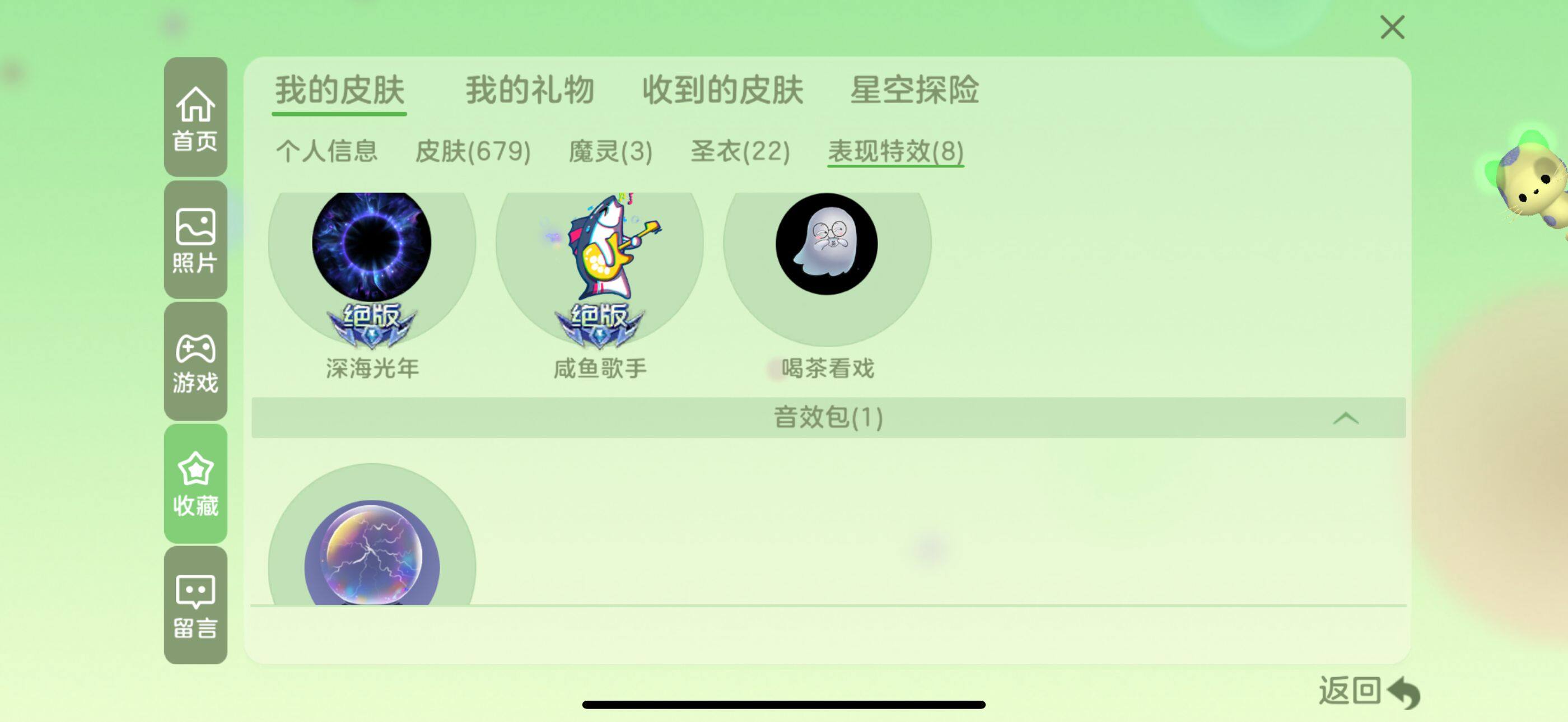Open the 星空探险 tab

(914, 90)
